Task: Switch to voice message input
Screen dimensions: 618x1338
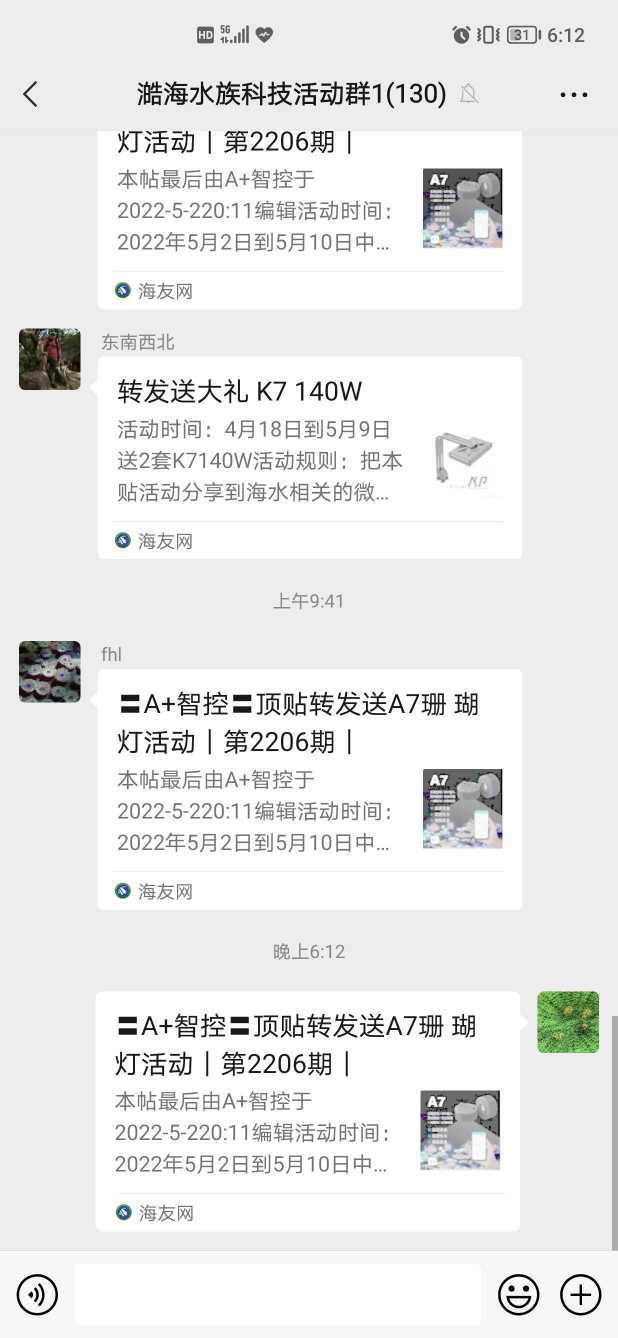Action: pos(37,1295)
